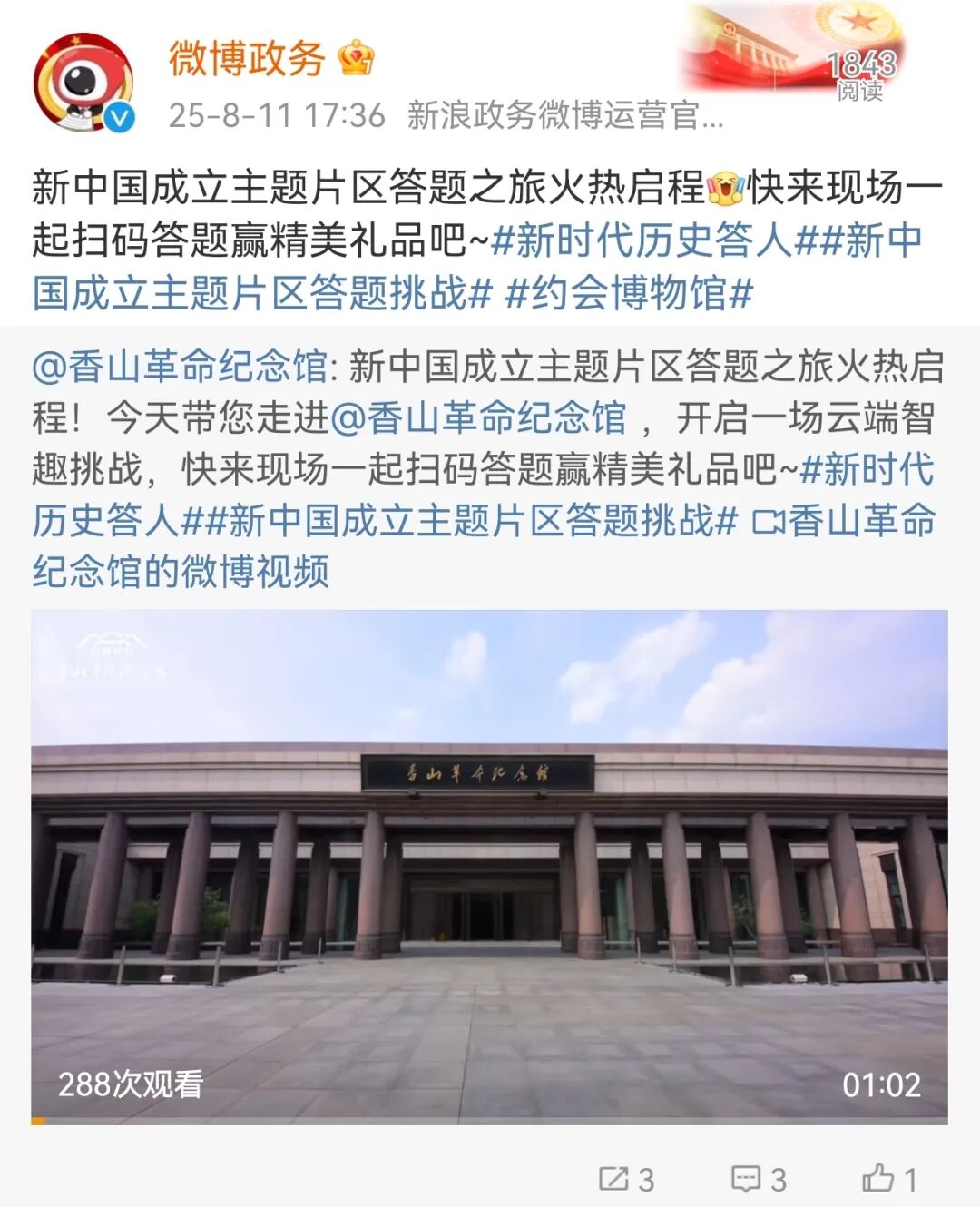The height and width of the screenshot is (1207, 980).
Task: Play the 01:02 video of the museum
Action: pos(489,867)
